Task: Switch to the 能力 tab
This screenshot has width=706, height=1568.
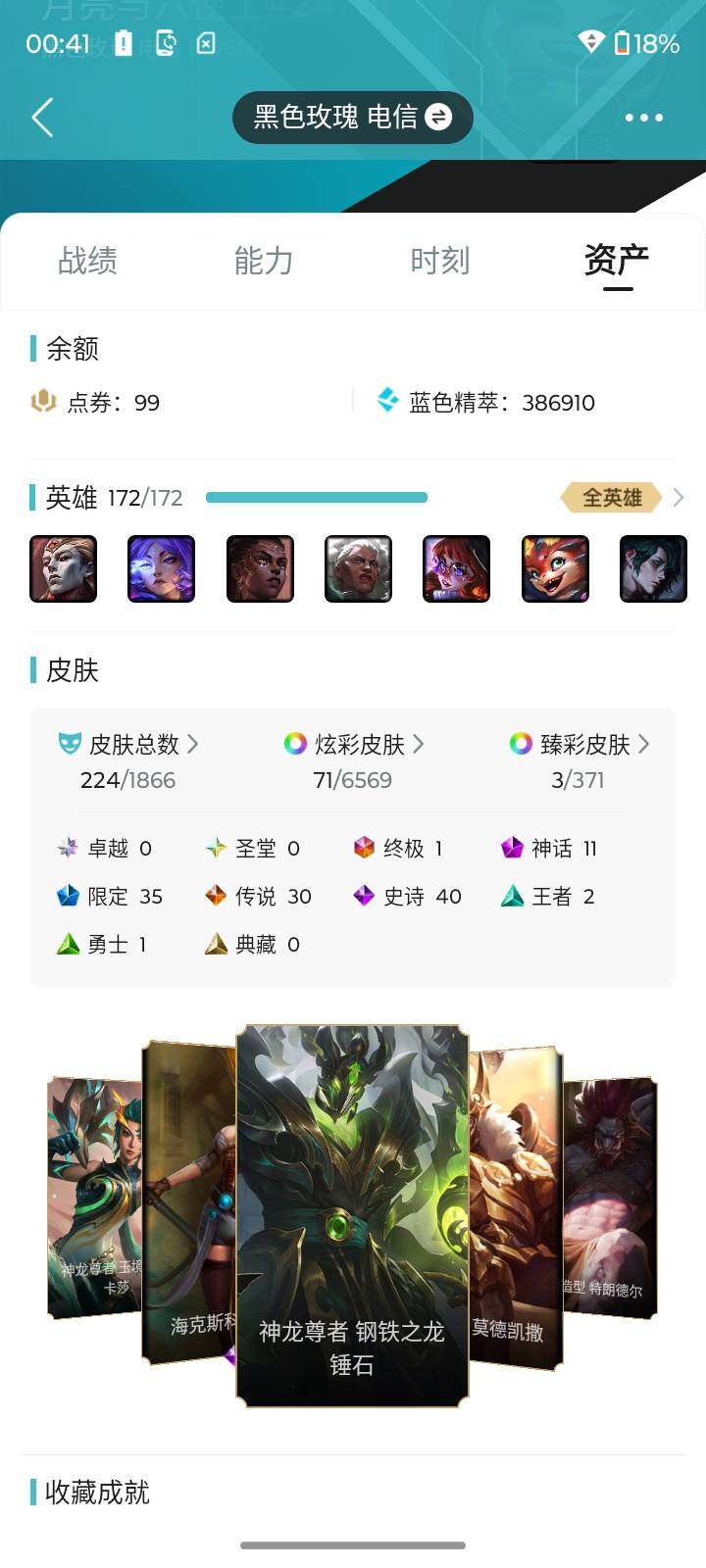Action: point(264,261)
